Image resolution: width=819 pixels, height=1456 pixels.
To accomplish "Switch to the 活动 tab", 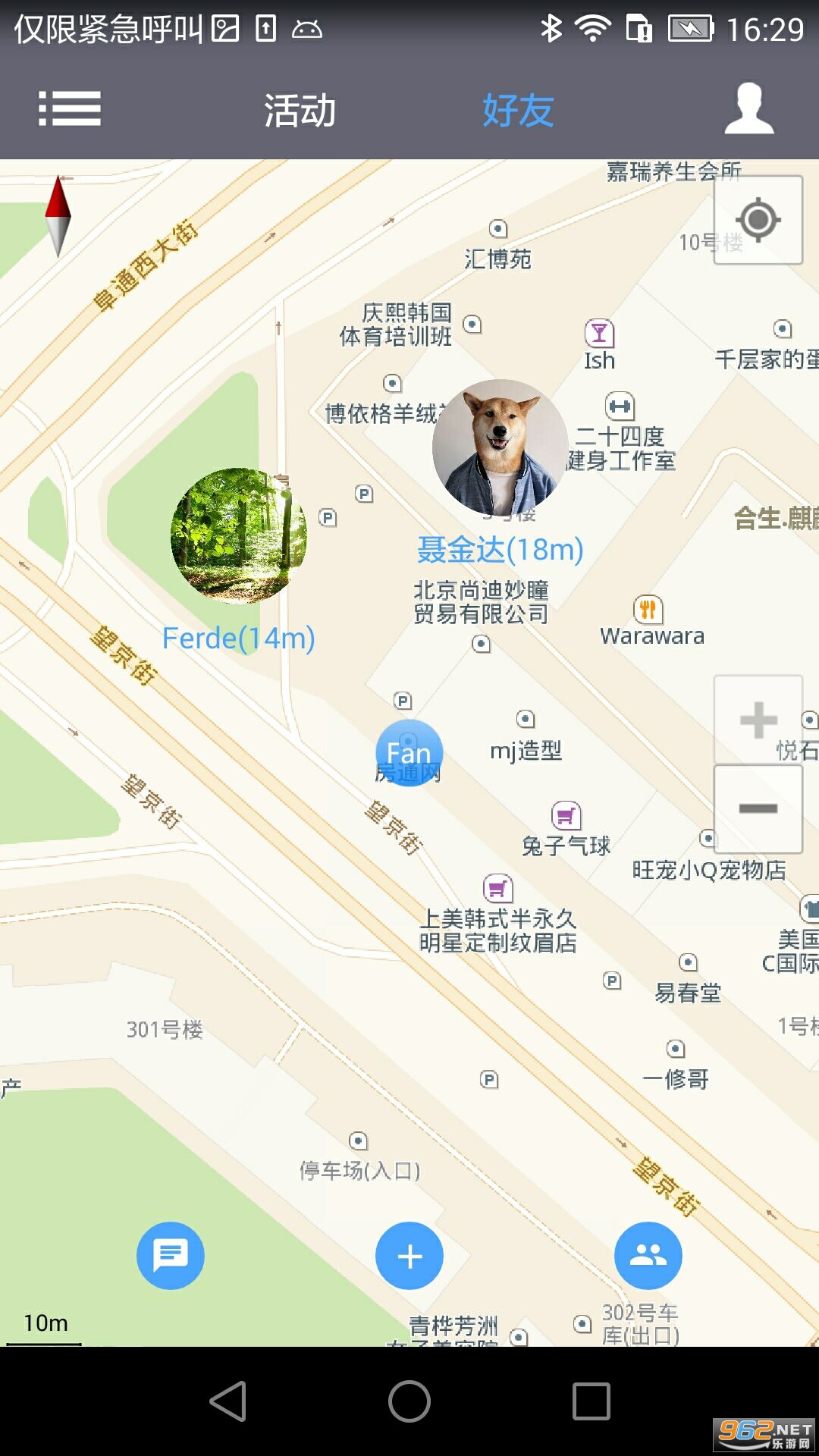I will pyautogui.click(x=300, y=111).
